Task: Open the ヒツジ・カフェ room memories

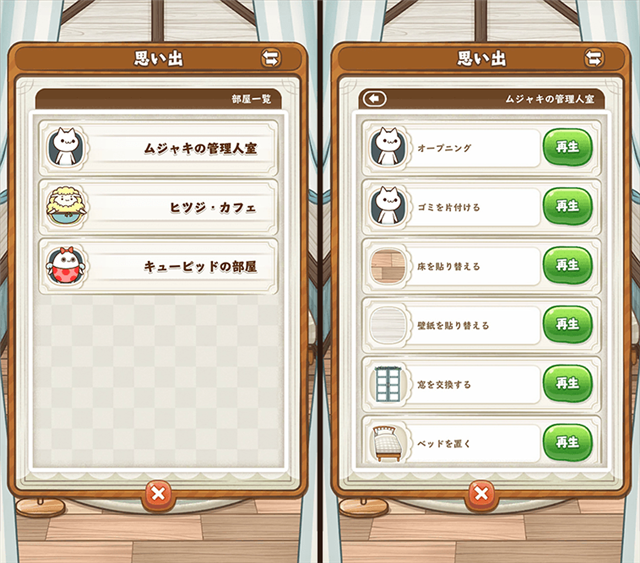Action: (160, 207)
